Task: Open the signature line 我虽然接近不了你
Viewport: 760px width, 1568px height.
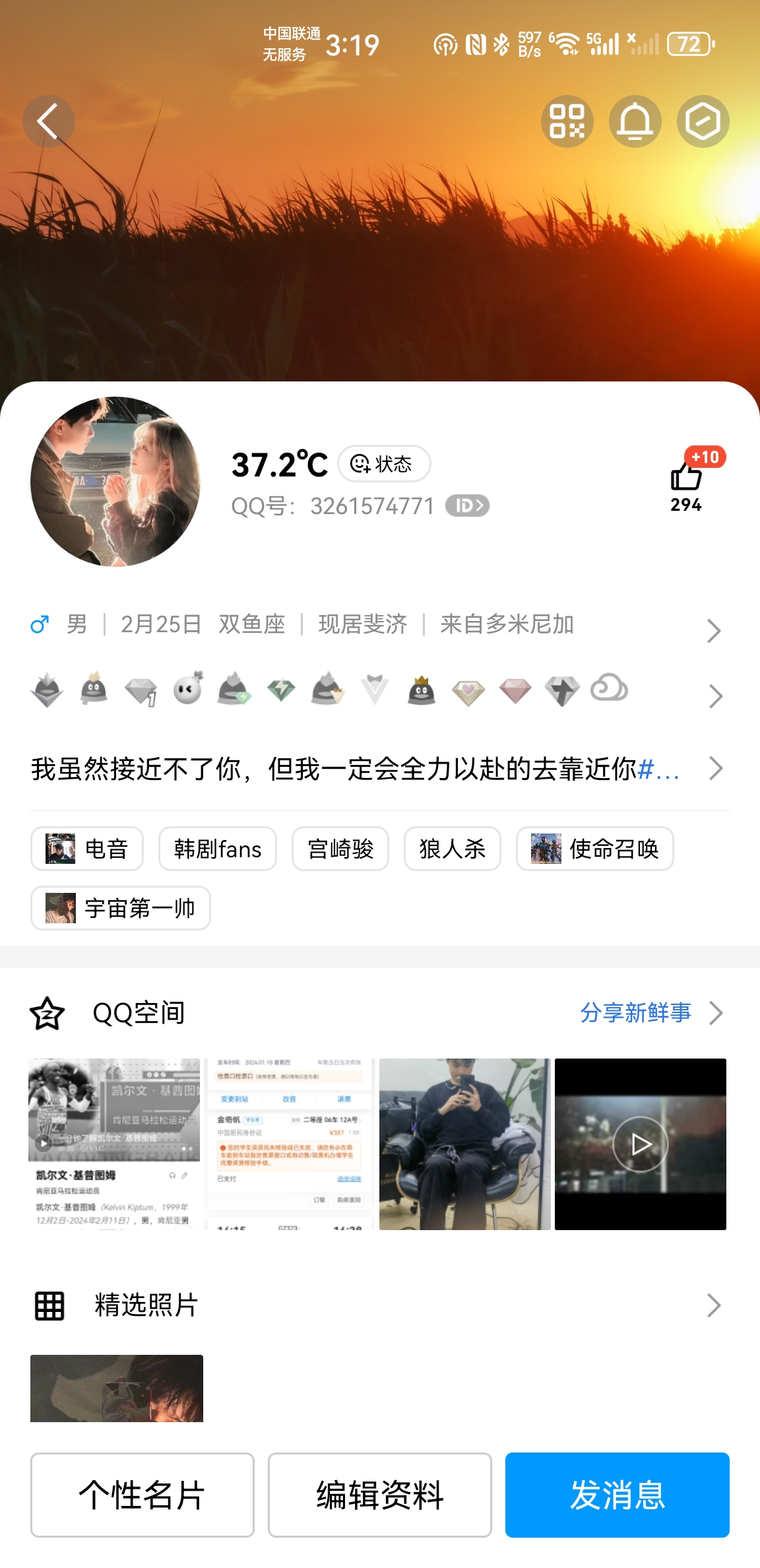Action: click(379, 769)
